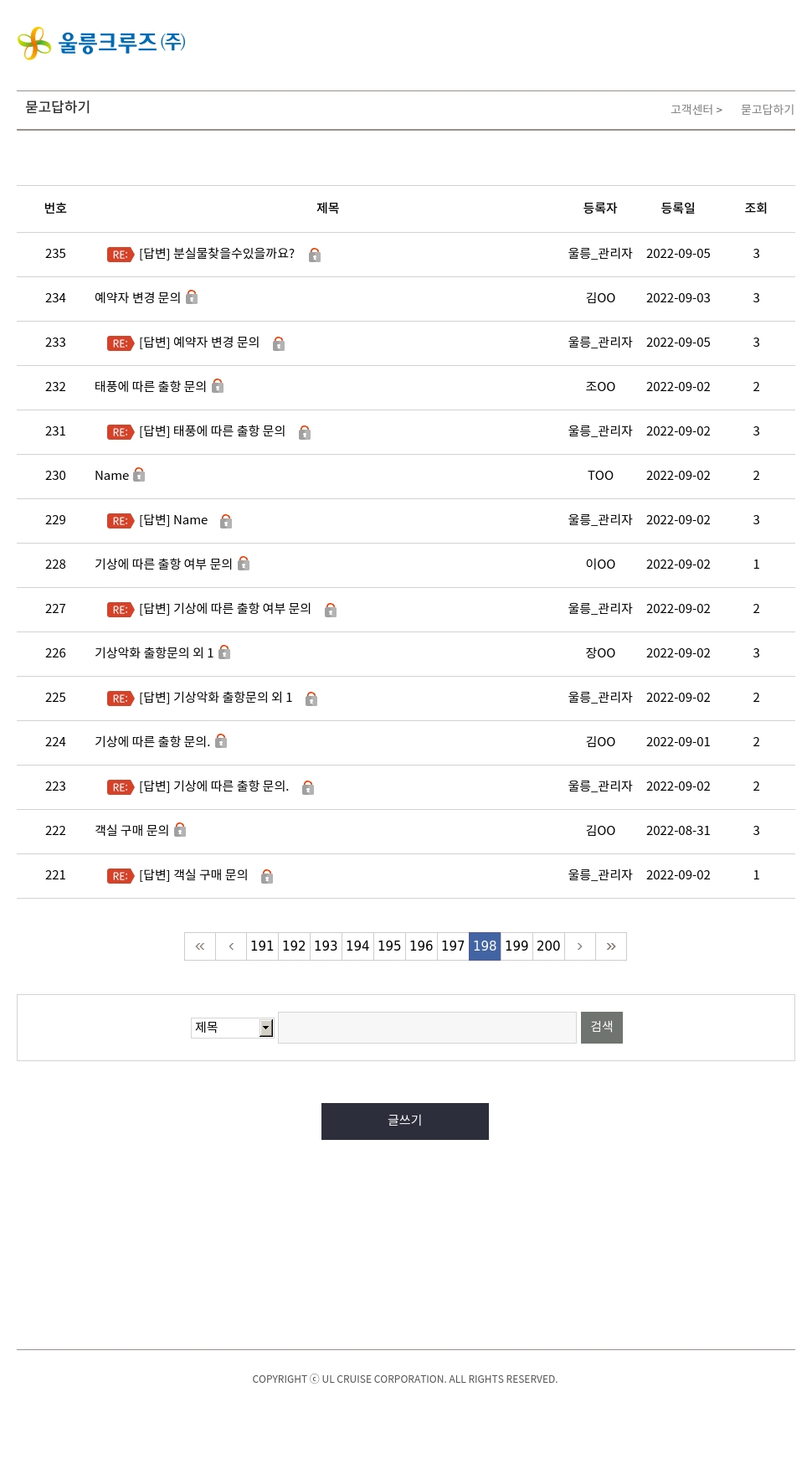Viewport: 812px width, 1459px height.
Task: Open the 제목 search-type dropdown
Action: point(233,1028)
